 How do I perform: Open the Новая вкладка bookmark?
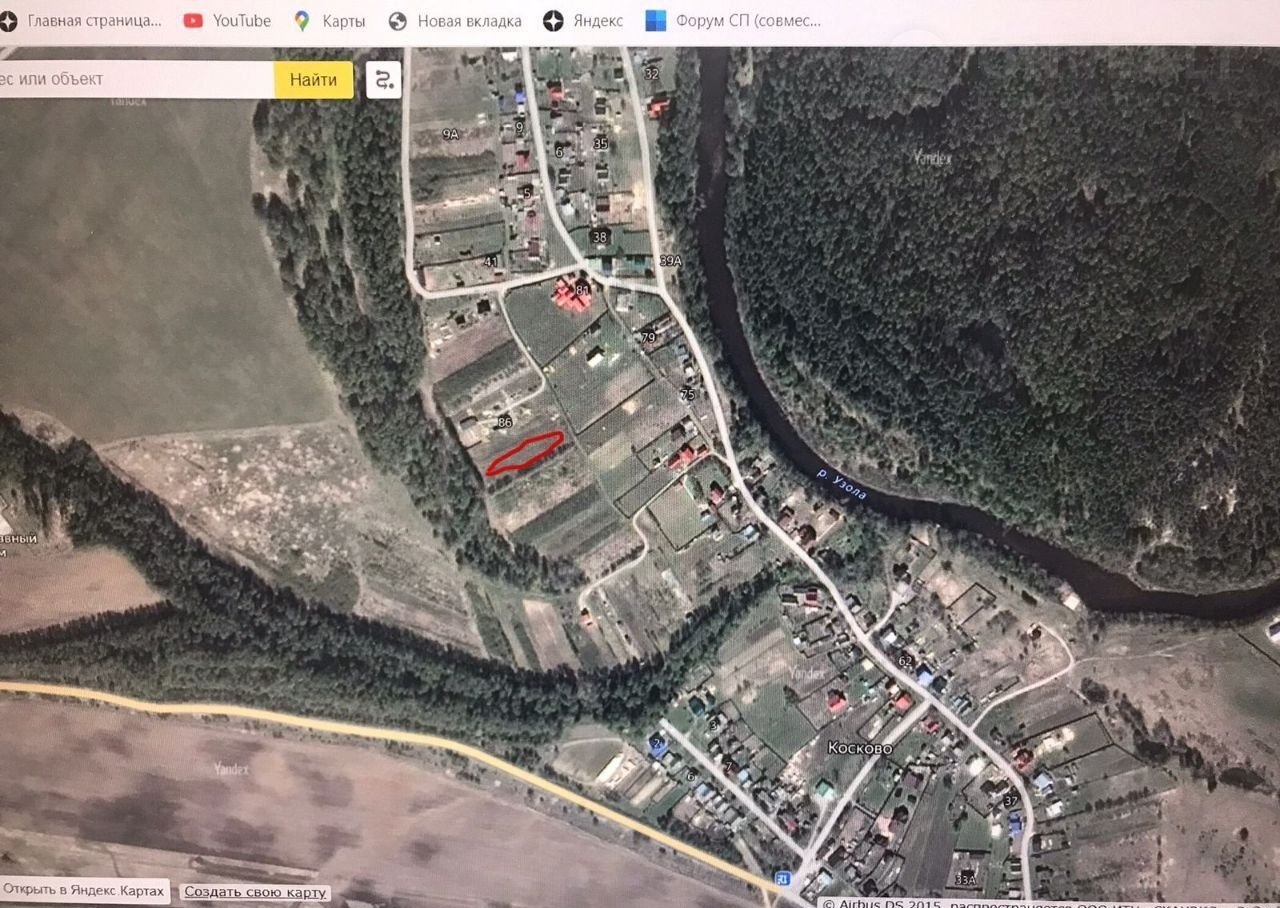tap(455, 20)
